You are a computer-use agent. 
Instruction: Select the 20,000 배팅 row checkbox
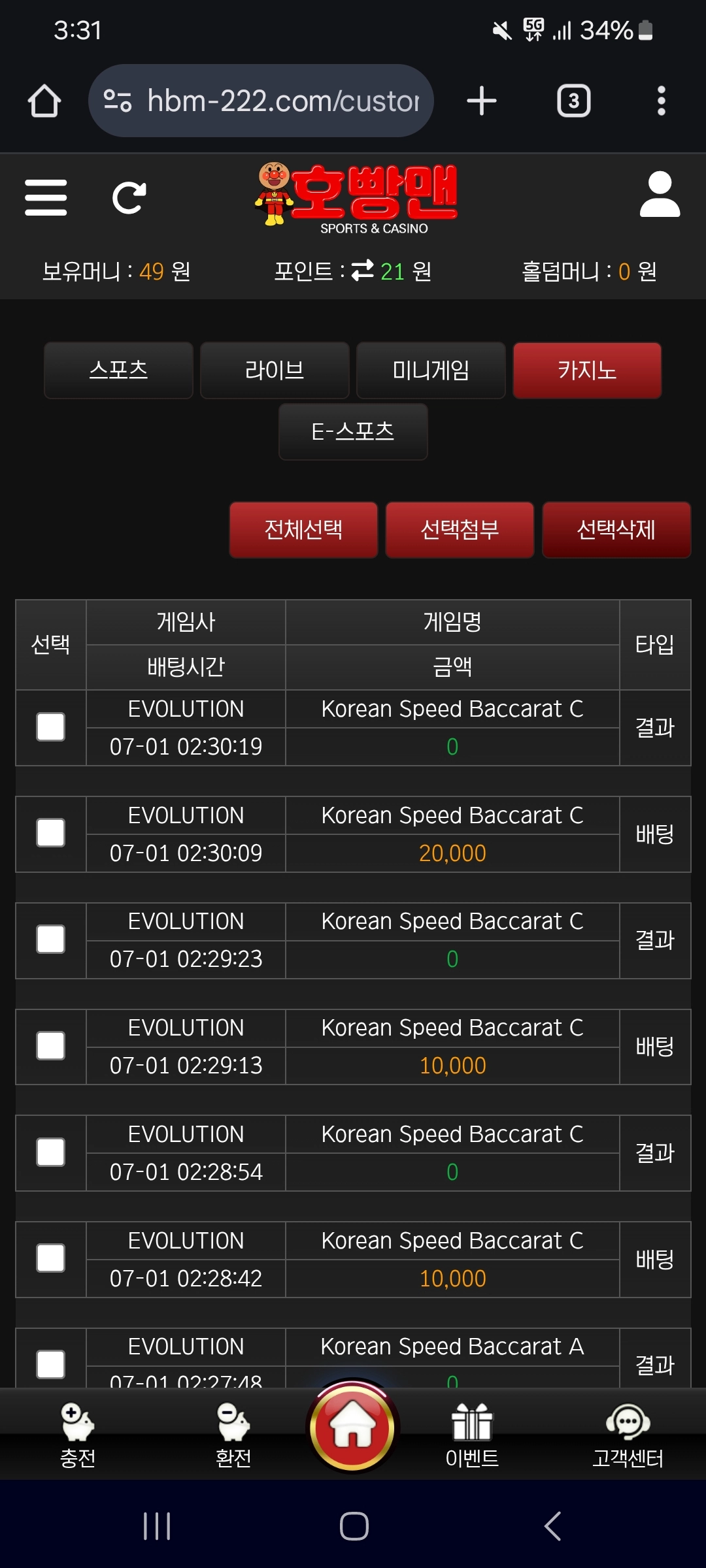pos(50,834)
